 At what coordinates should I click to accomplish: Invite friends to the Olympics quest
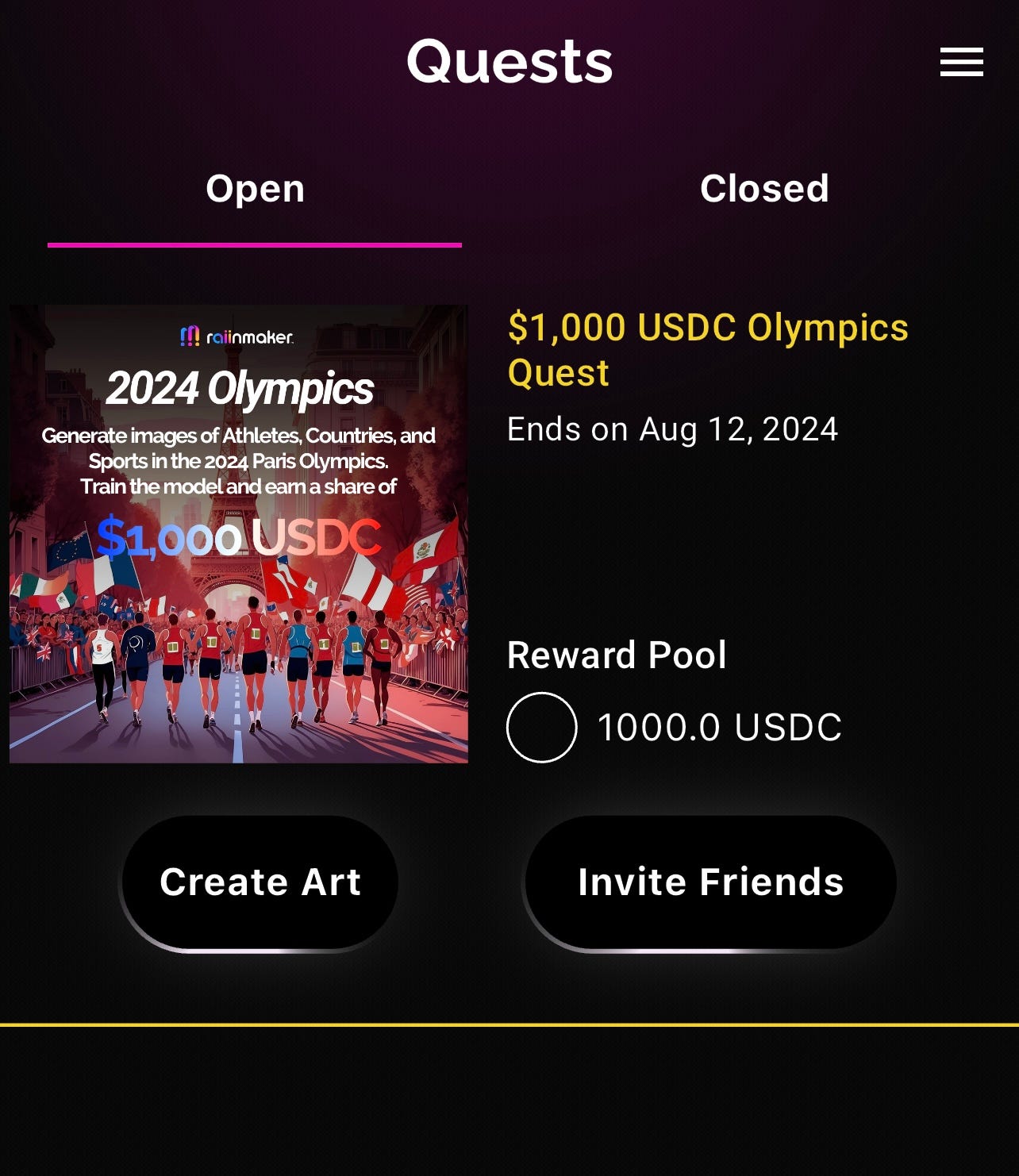pyautogui.click(x=710, y=882)
